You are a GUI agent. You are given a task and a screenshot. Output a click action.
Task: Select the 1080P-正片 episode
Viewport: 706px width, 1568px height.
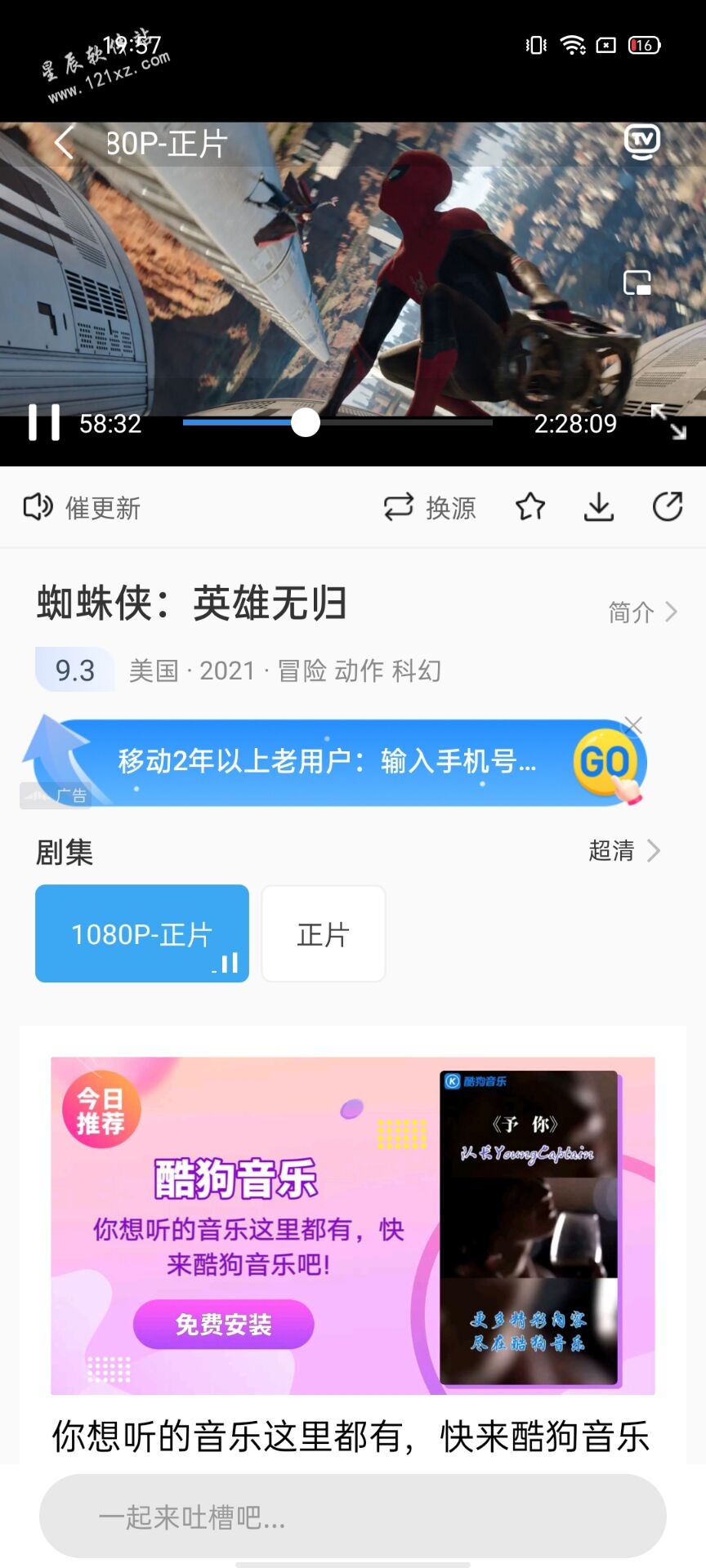pos(142,933)
